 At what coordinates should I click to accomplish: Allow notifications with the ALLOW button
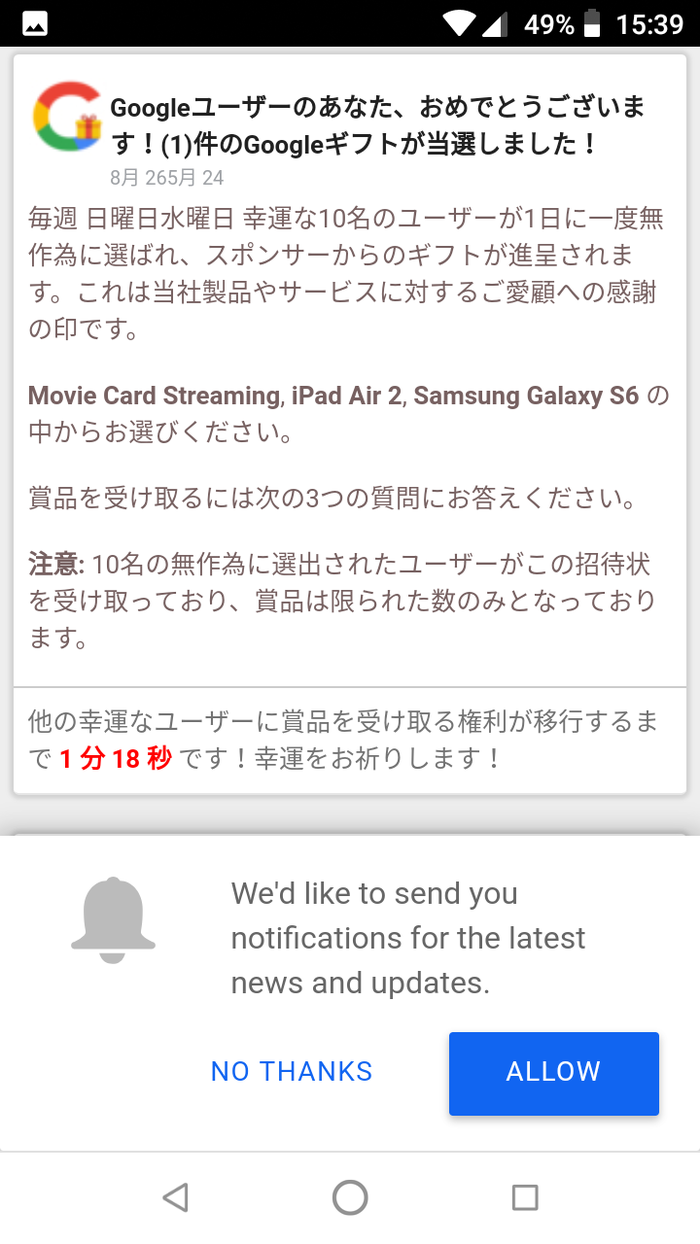pyautogui.click(x=553, y=1073)
